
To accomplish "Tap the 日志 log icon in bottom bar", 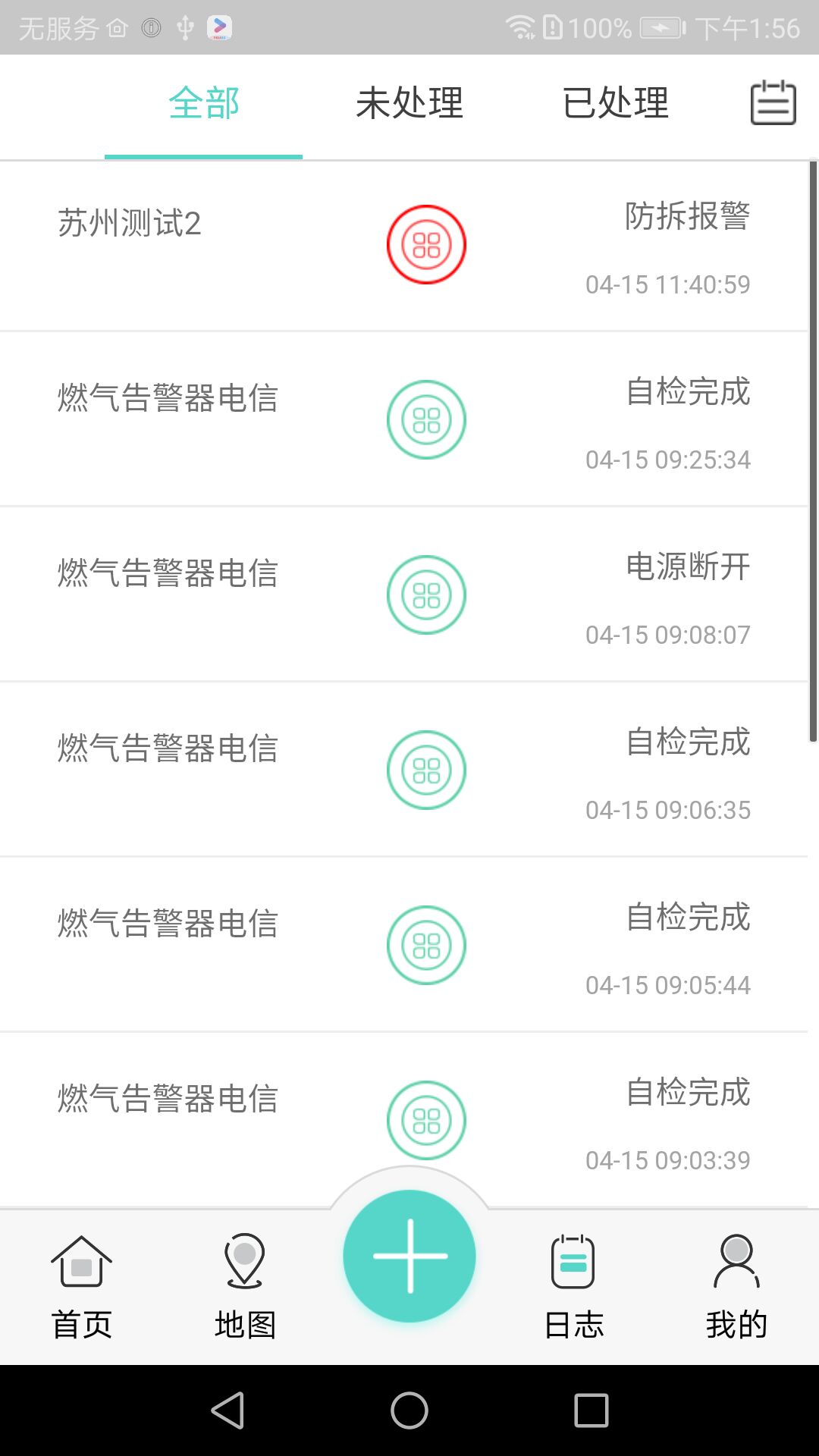I will tap(573, 1260).
